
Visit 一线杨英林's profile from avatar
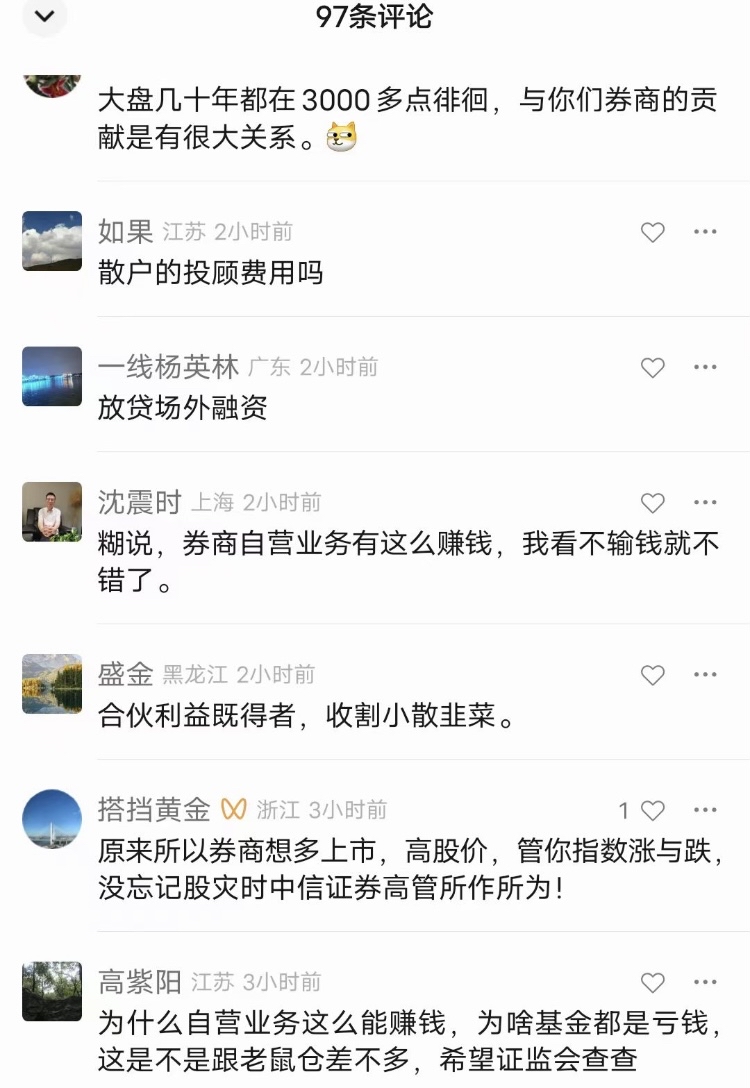coord(52,377)
